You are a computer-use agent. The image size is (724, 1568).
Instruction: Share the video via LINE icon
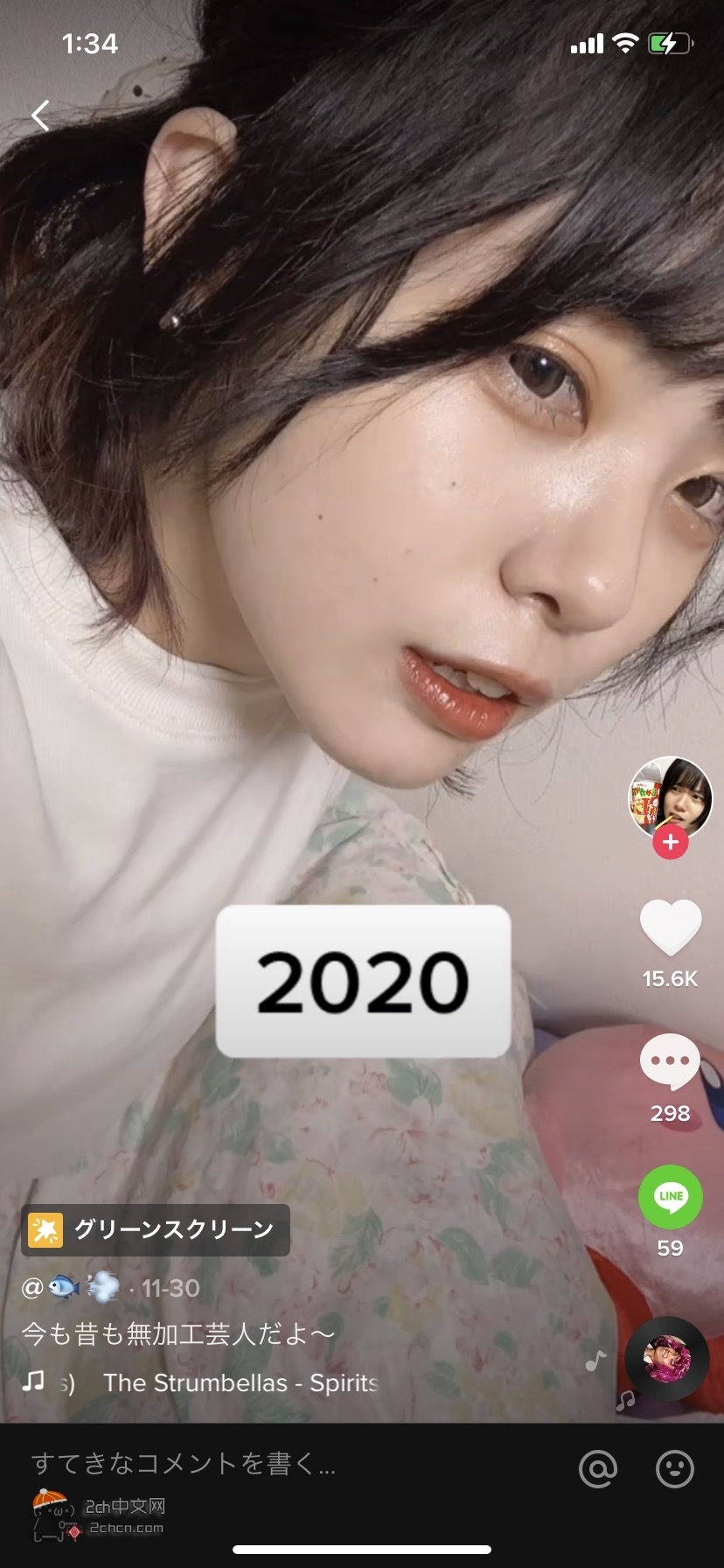(x=671, y=1197)
